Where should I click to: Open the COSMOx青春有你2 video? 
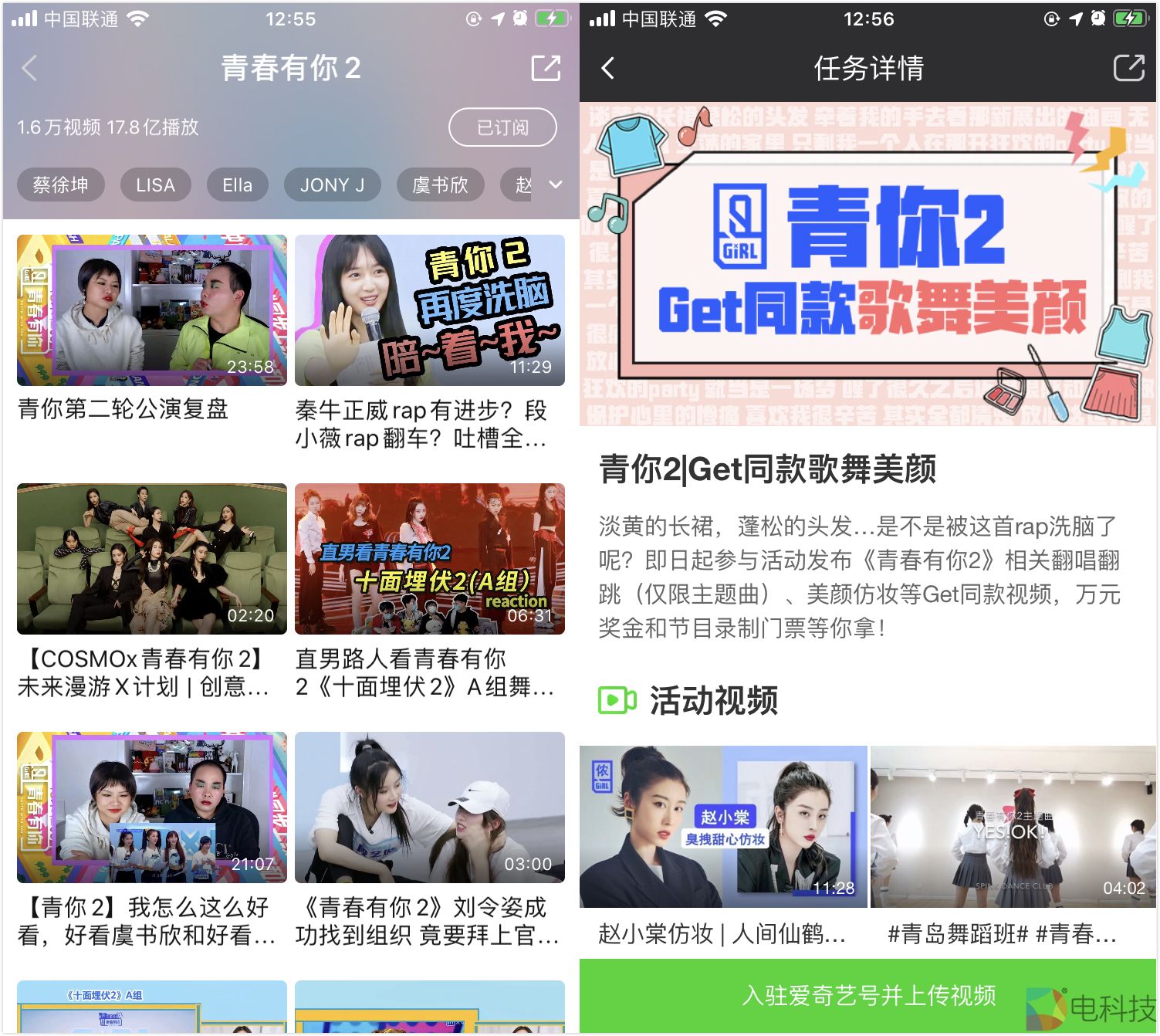(152, 559)
